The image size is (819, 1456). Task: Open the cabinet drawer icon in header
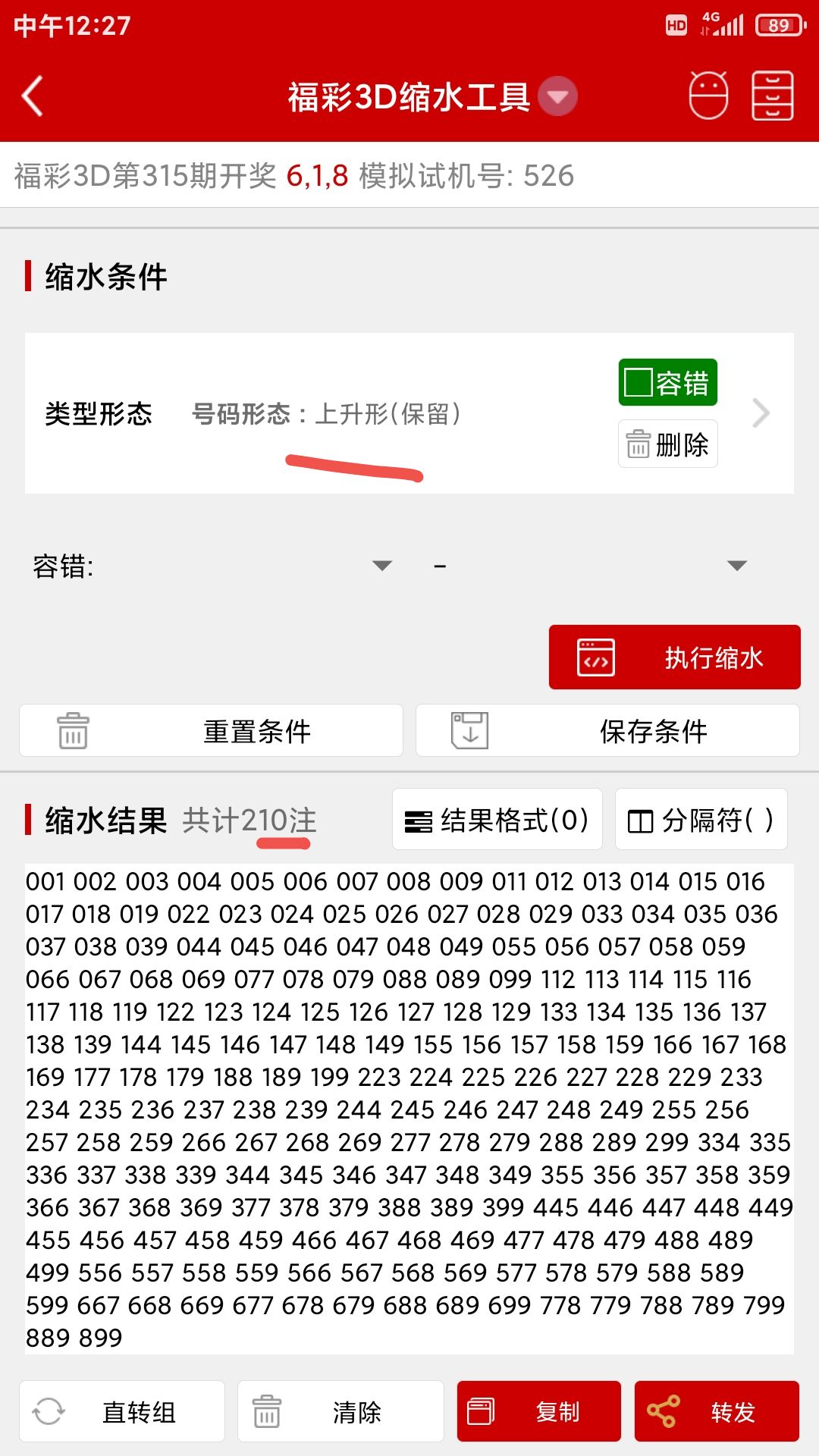(772, 96)
